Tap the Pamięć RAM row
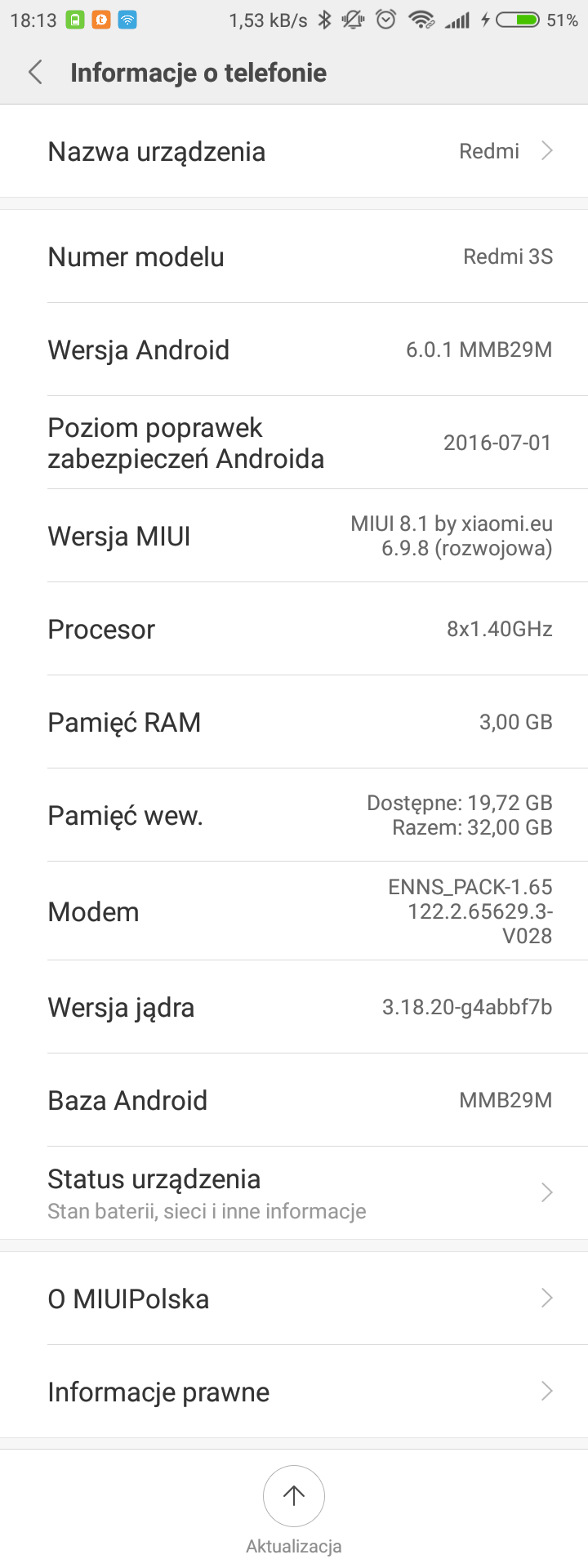The height and width of the screenshot is (1568, 588). (x=294, y=722)
